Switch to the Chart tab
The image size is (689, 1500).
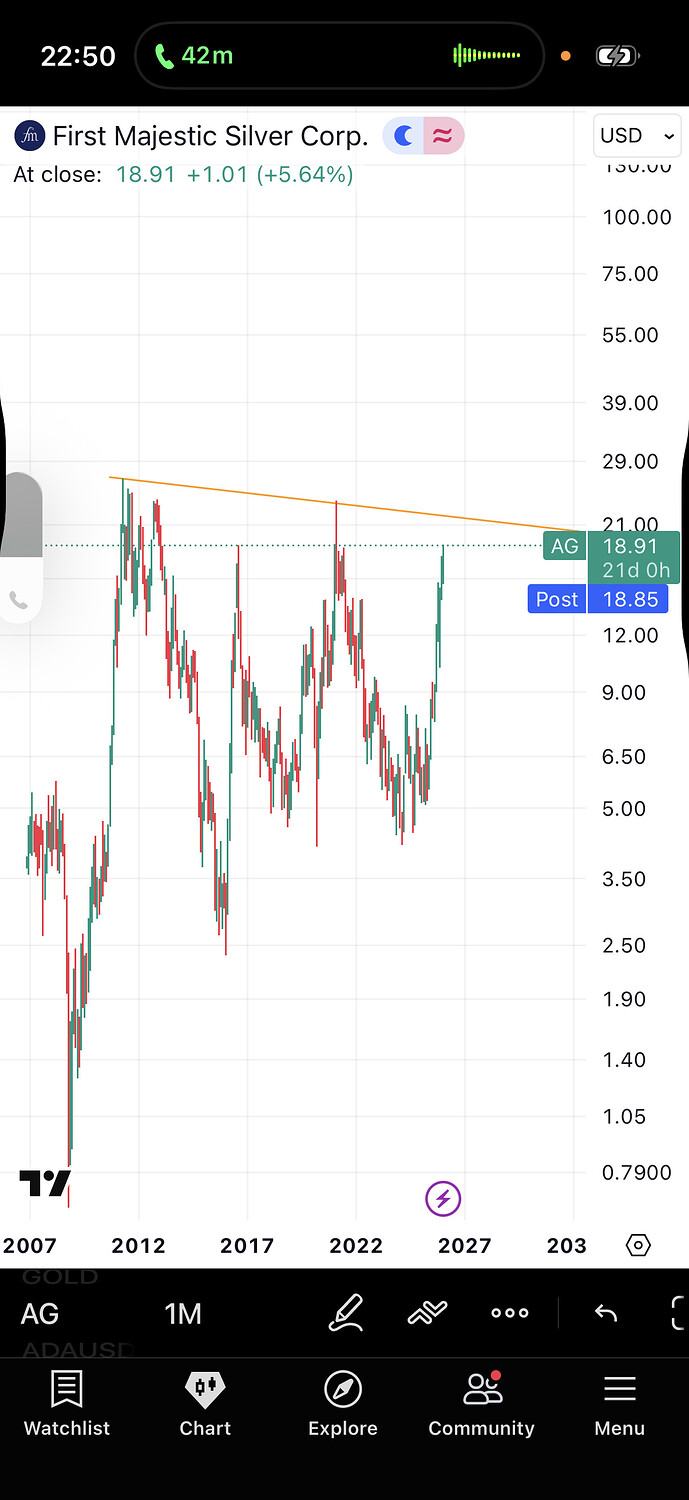pyautogui.click(x=205, y=1403)
